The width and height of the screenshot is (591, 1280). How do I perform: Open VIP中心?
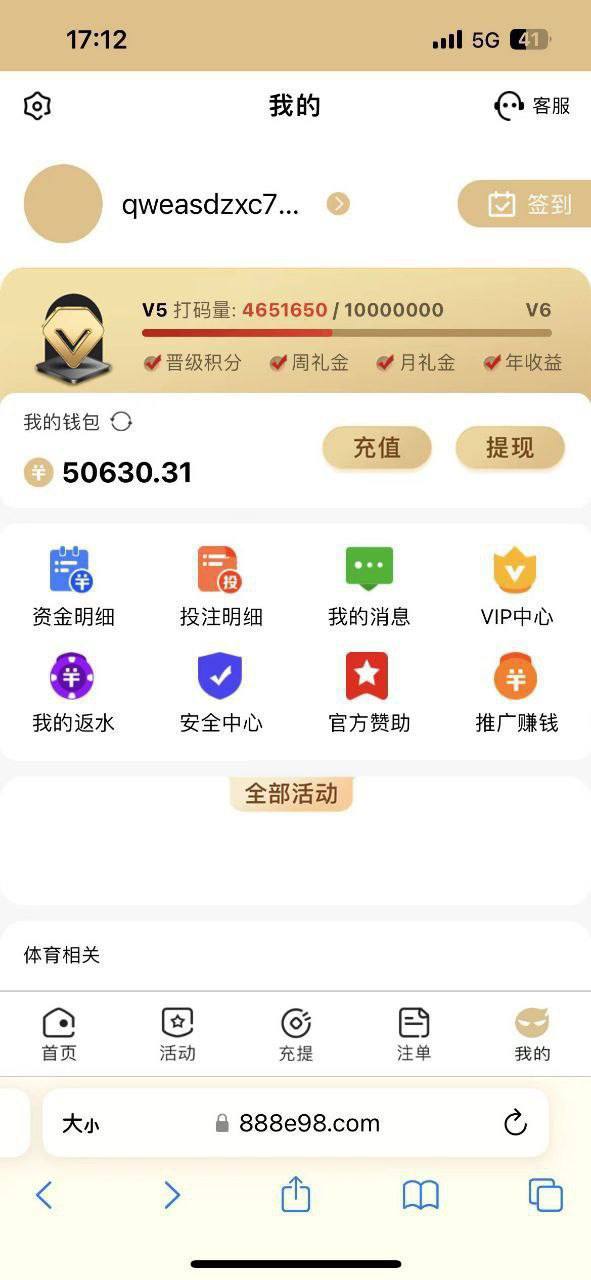click(517, 587)
